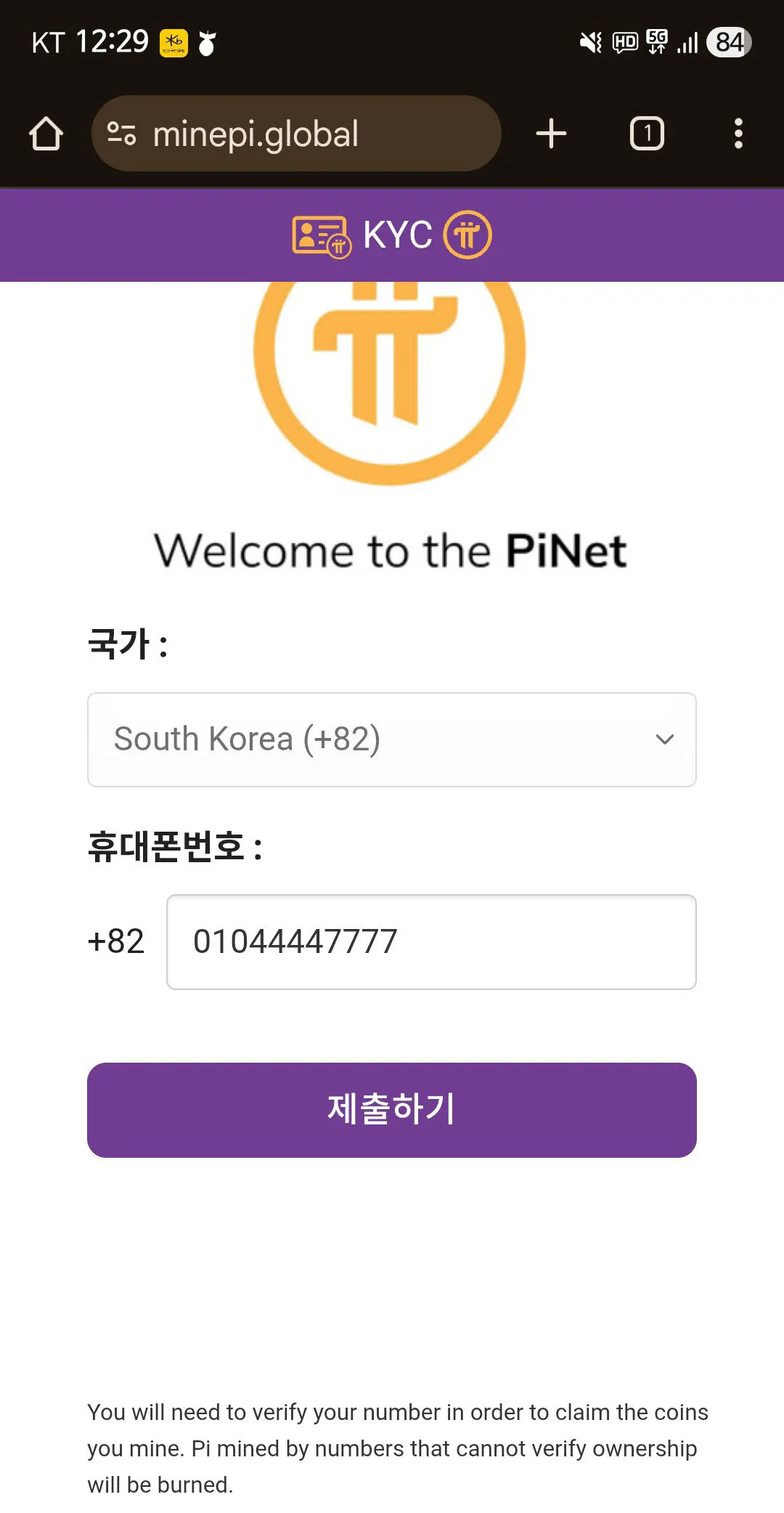Click the ID card KYC icon in purple banner
Image resolution: width=784 pixels, height=1513 pixels.
319,234
